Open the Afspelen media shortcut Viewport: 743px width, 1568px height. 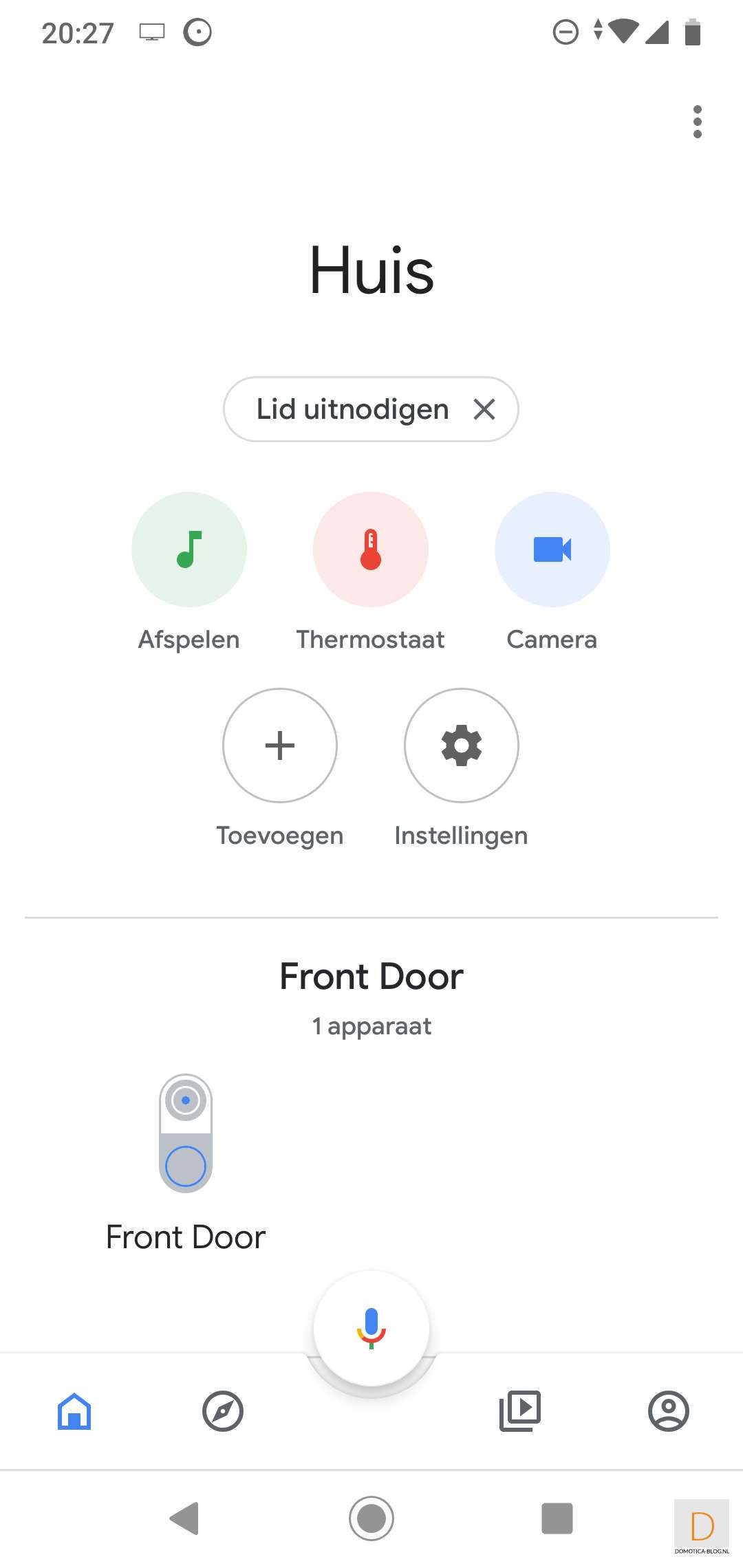189,549
